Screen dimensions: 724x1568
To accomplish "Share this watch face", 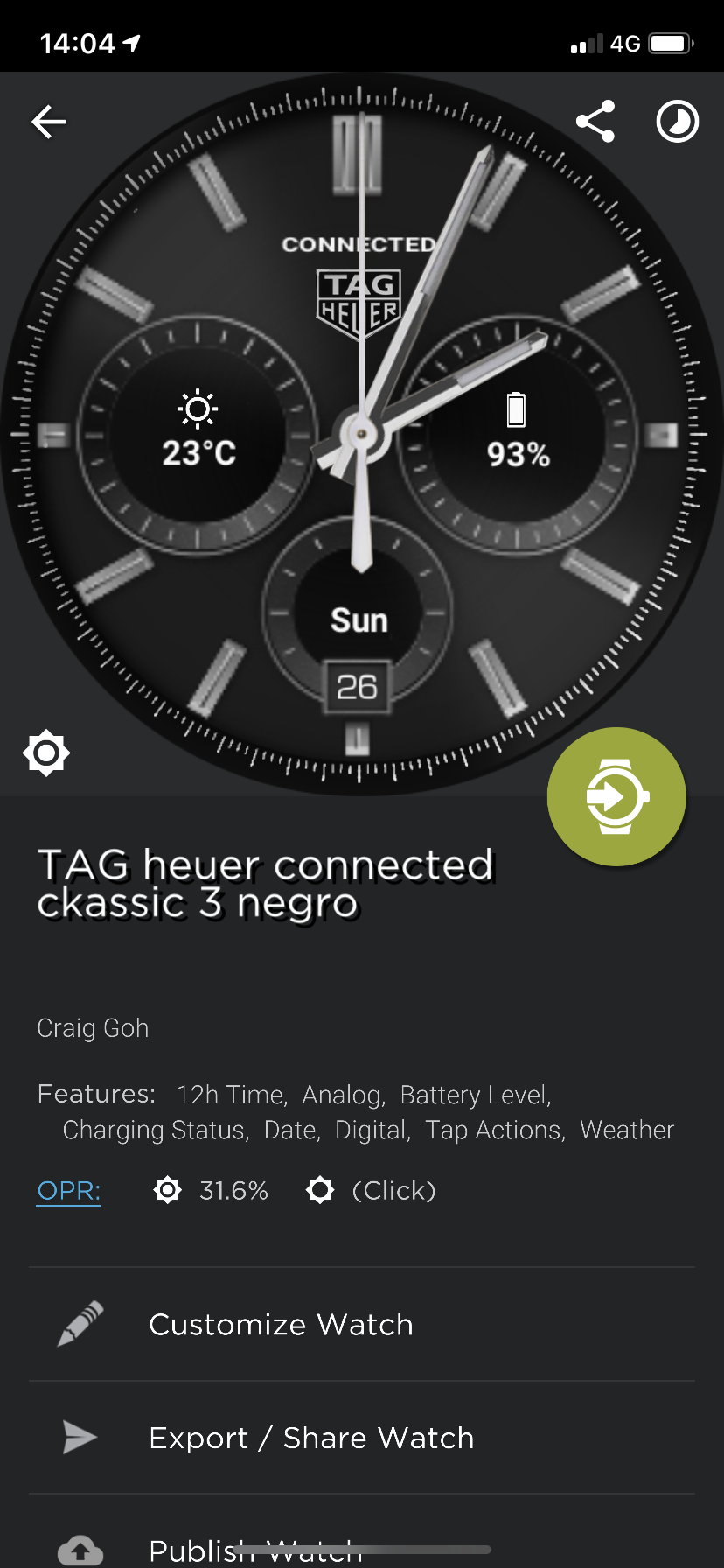I will tap(595, 122).
